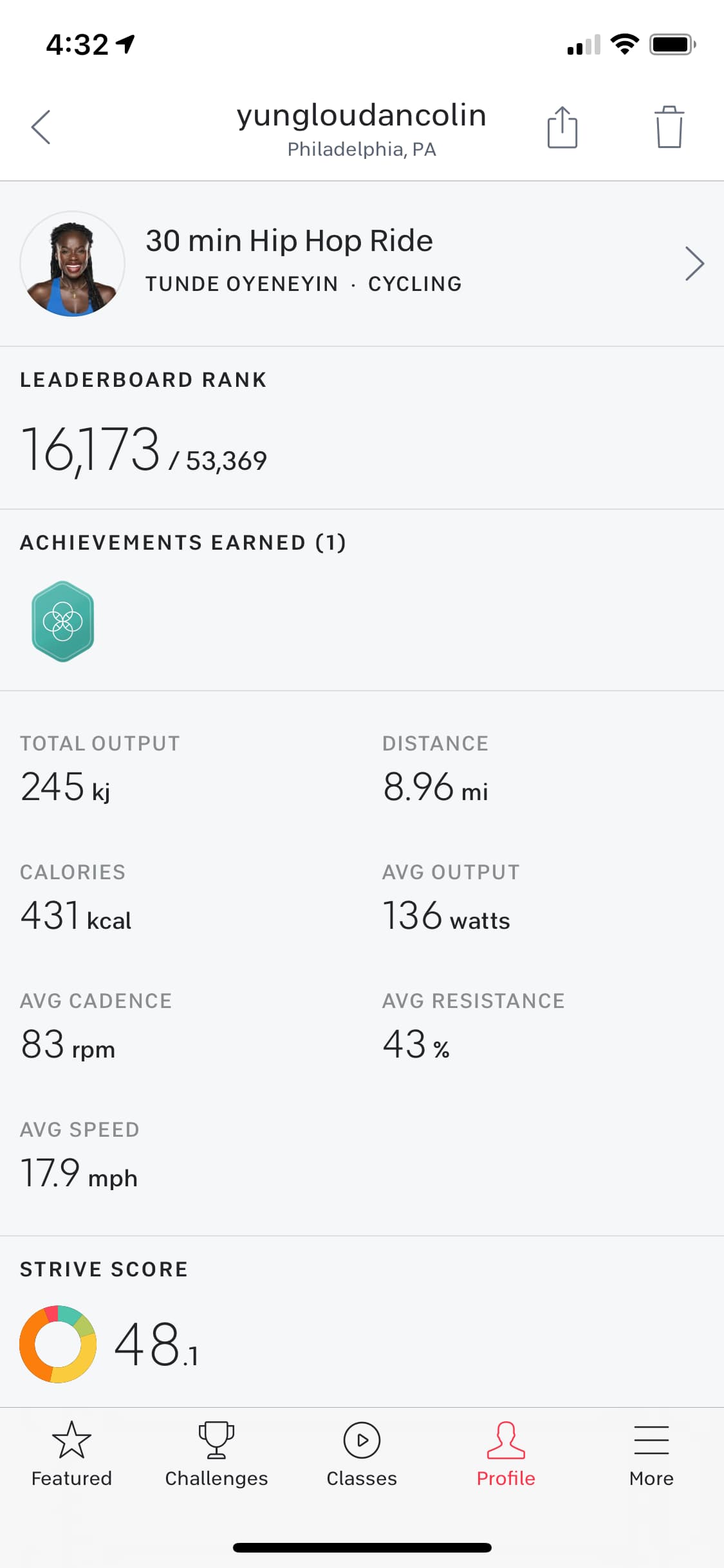This screenshot has width=724, height=1568.
Task: Go back to the previous screen
Action: coord(41,127)
